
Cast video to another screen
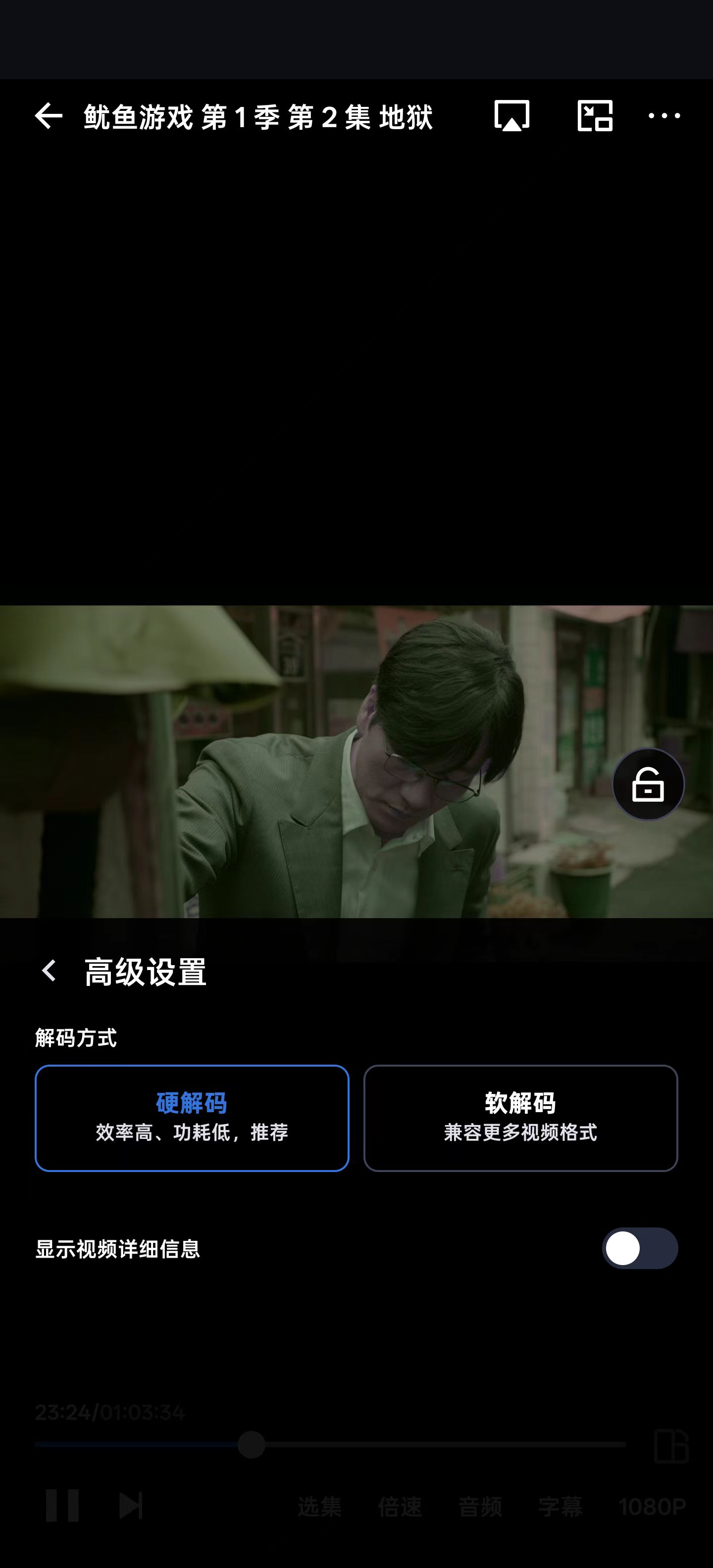pyautogui.click(x=511, y=116)
